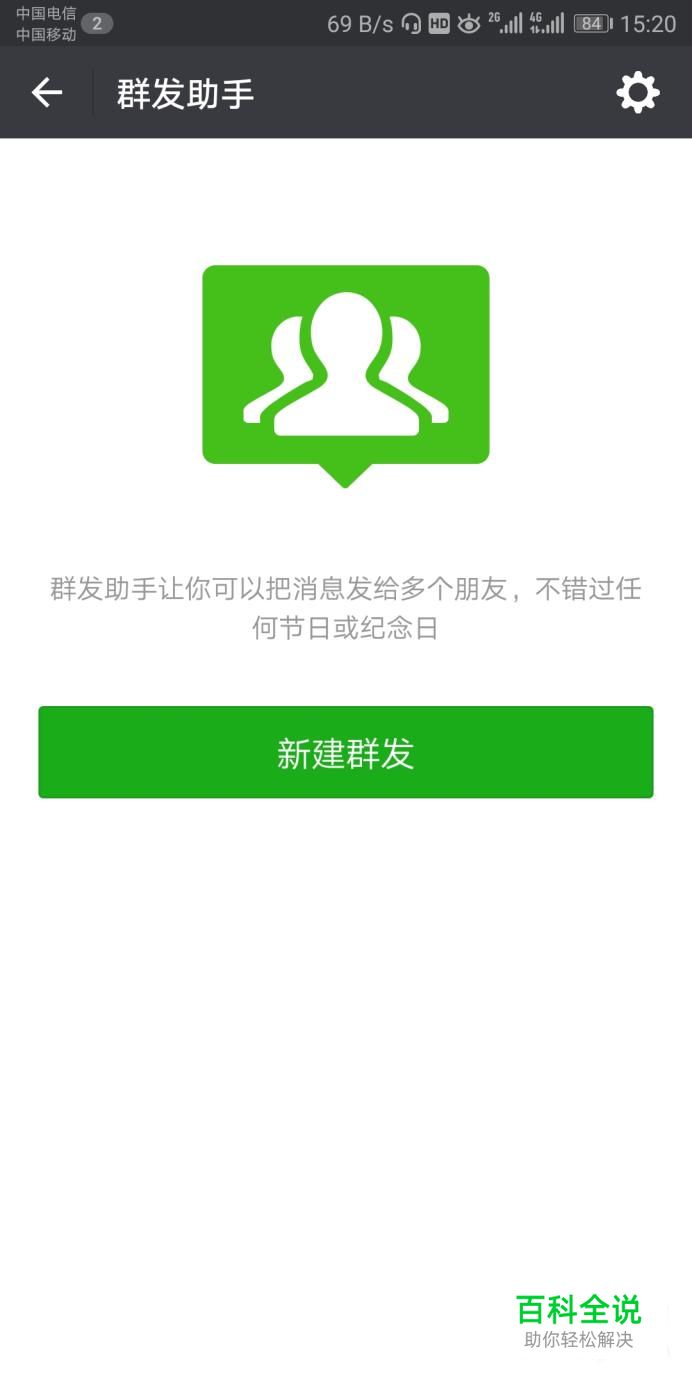Screen dimensions: 692x1384
Task: Open the settings gear icon
Action: pos(637,93)
